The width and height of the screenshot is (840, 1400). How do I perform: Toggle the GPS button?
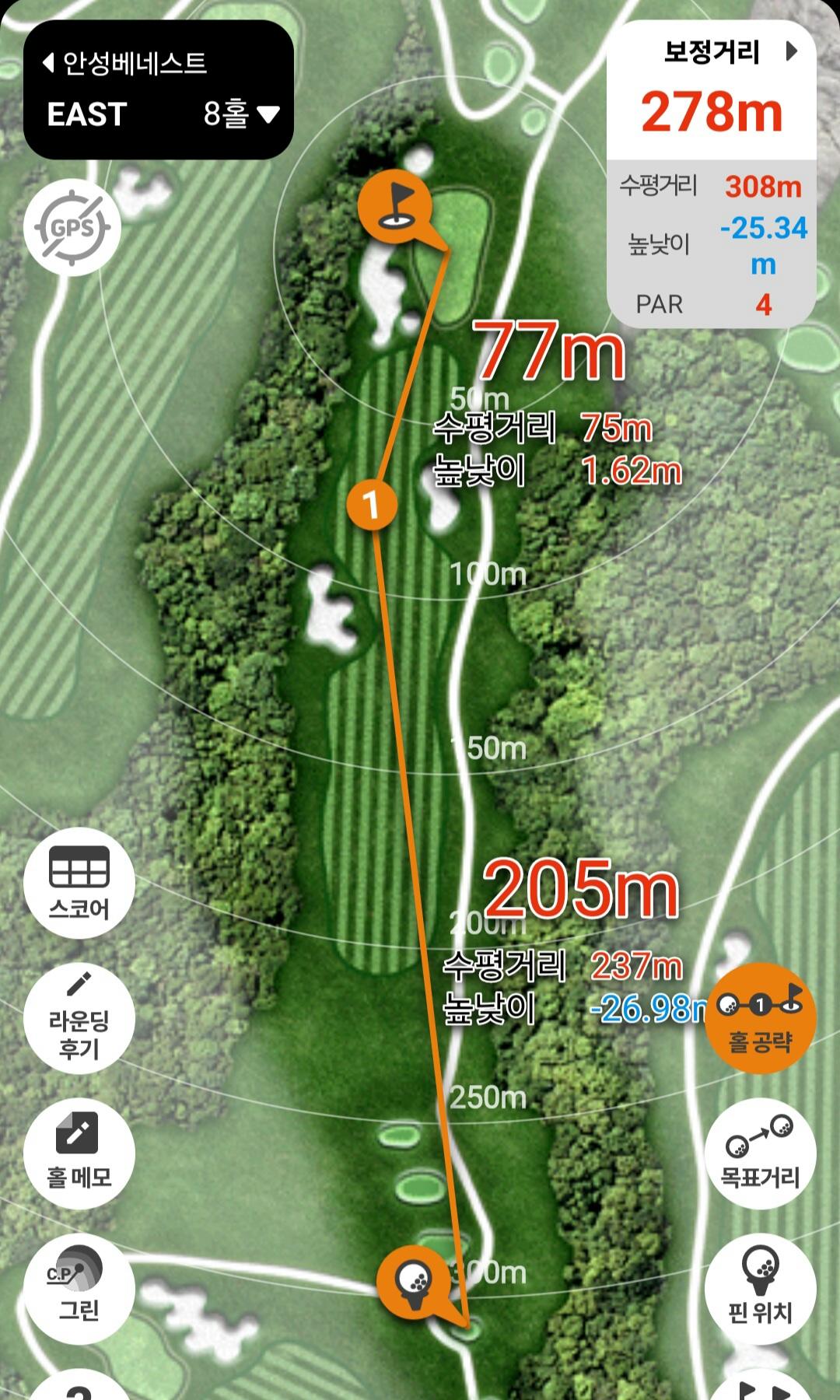[72, 228]
